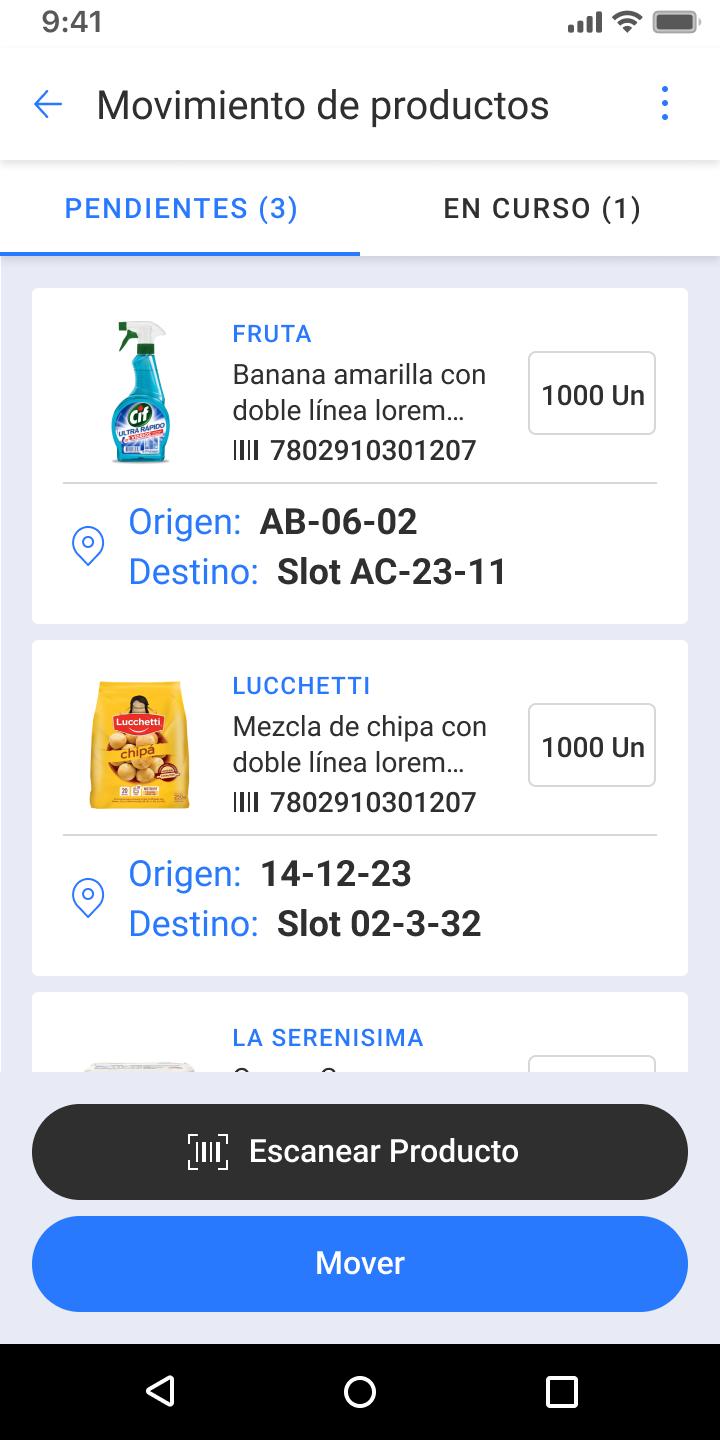
Task: Open the La Serenisima product card
Action: point(360,1032)
